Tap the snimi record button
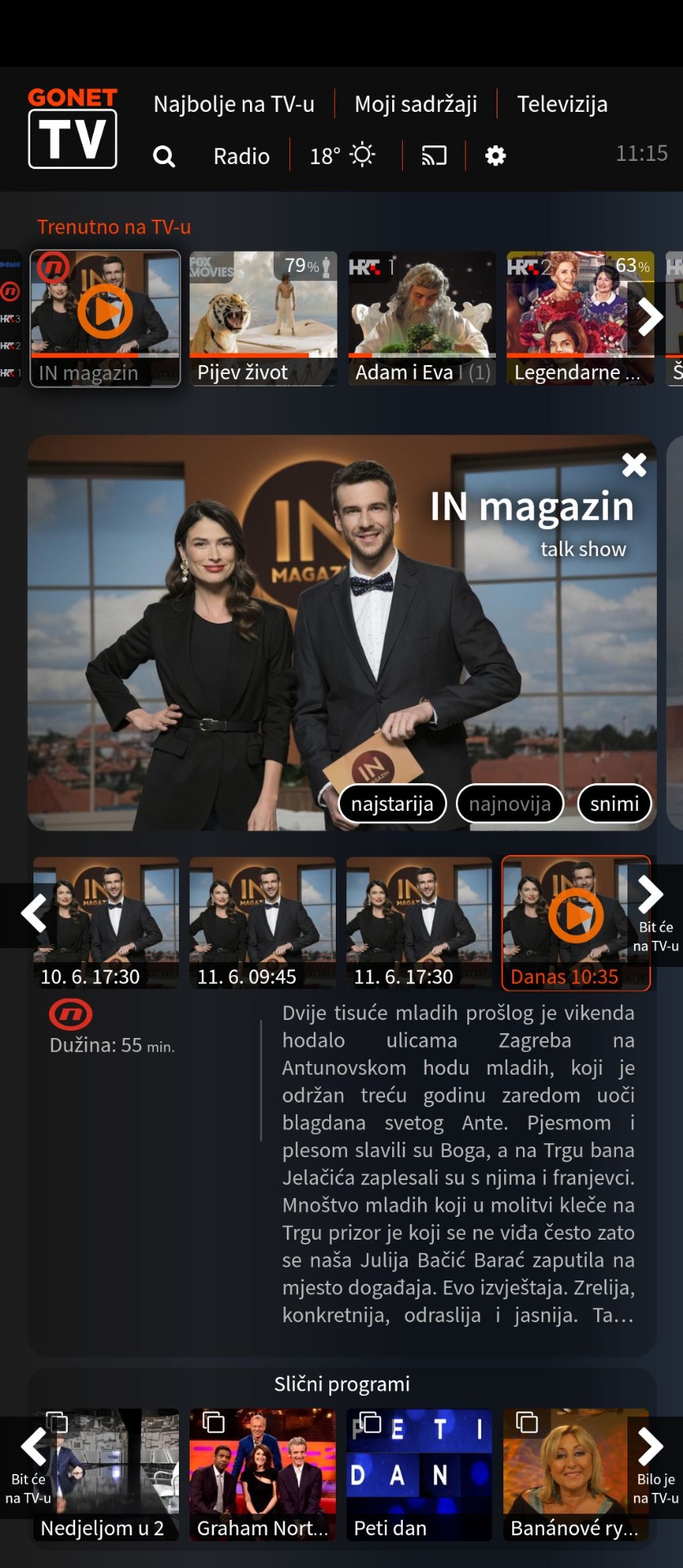This screenshot has width=683, height=1568. [x=614, y=804]
